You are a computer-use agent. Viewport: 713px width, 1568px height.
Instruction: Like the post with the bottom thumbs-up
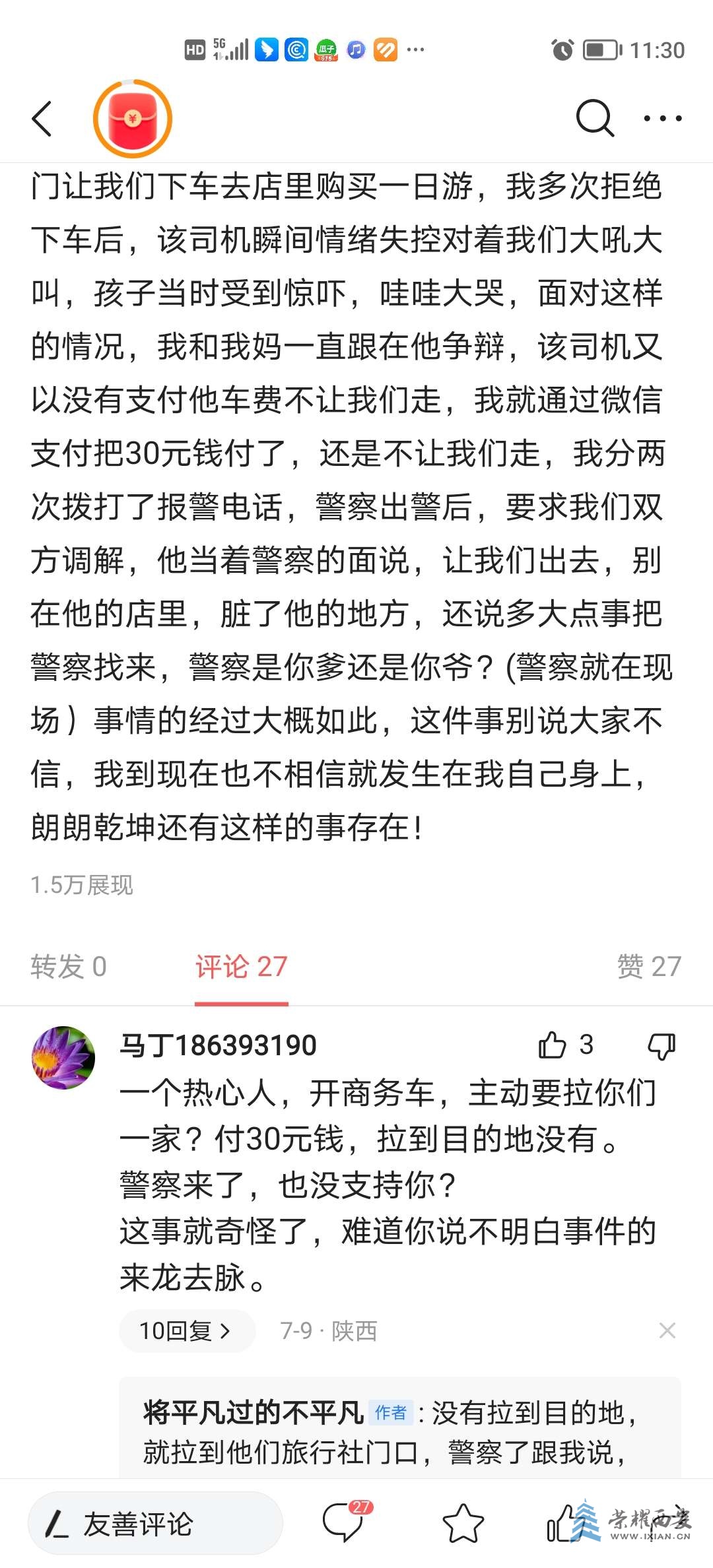[x=562, y=1523]
